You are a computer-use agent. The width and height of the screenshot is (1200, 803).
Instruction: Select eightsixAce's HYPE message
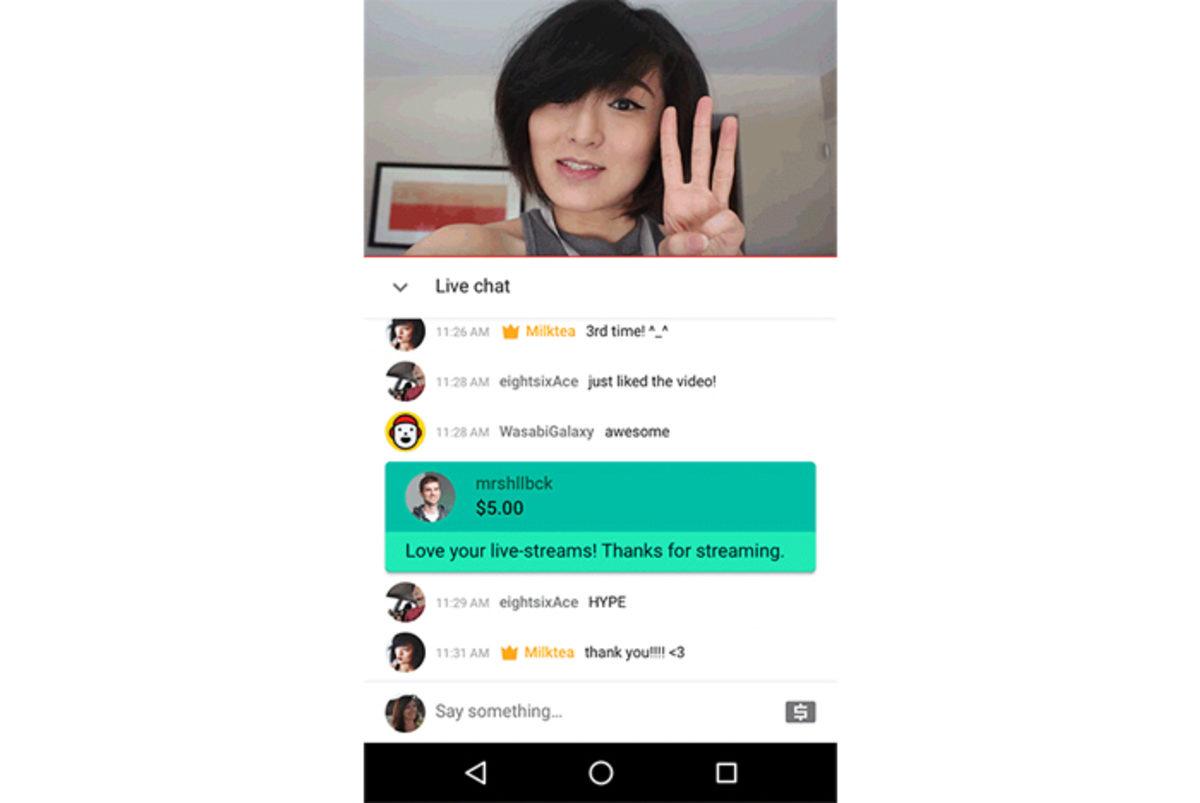pos(606,602)
